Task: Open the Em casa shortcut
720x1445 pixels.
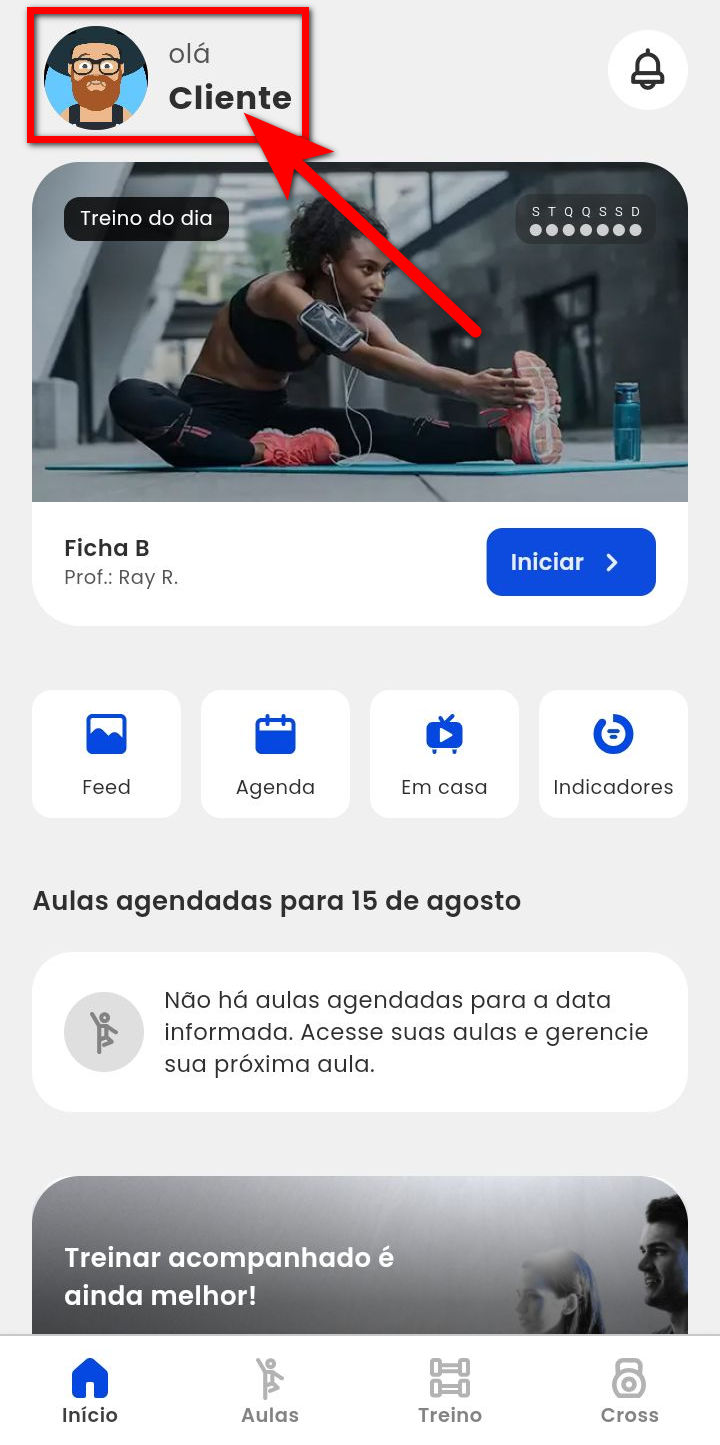Action: point(444,753)
